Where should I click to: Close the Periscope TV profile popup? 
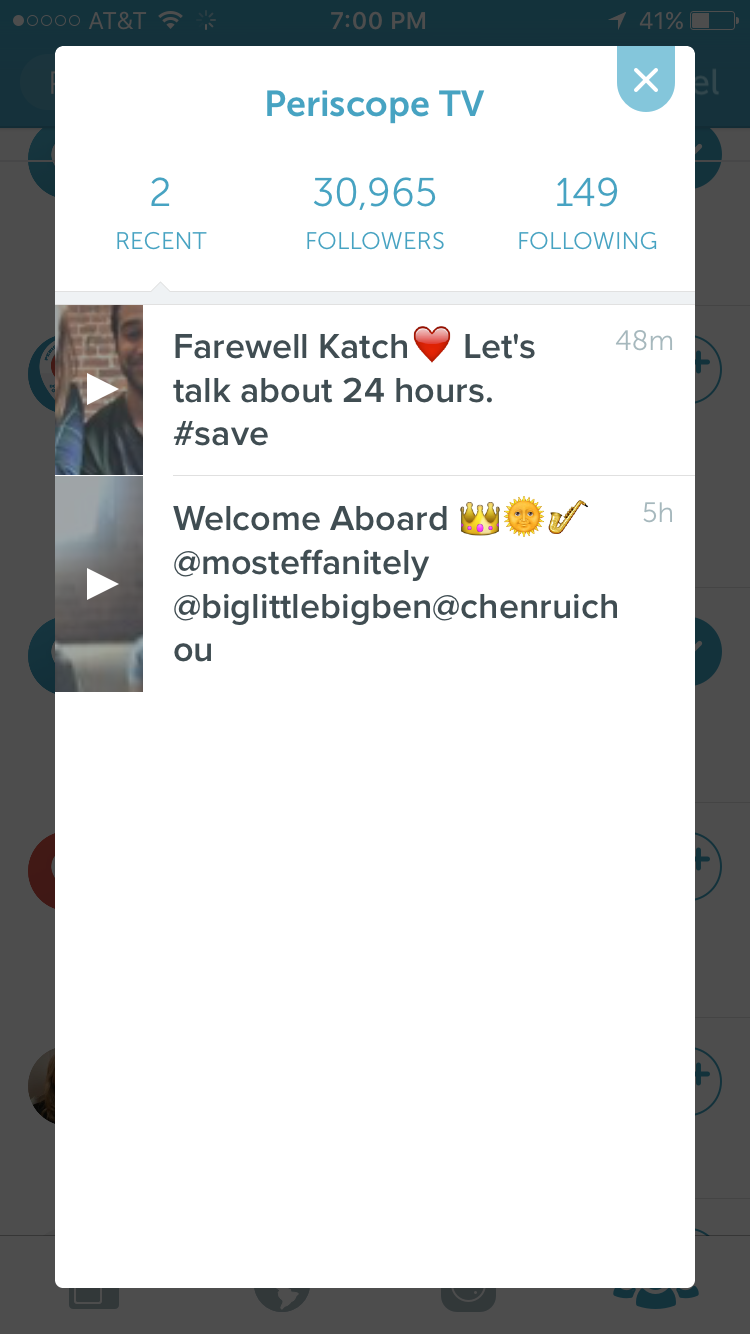point(646,80)
